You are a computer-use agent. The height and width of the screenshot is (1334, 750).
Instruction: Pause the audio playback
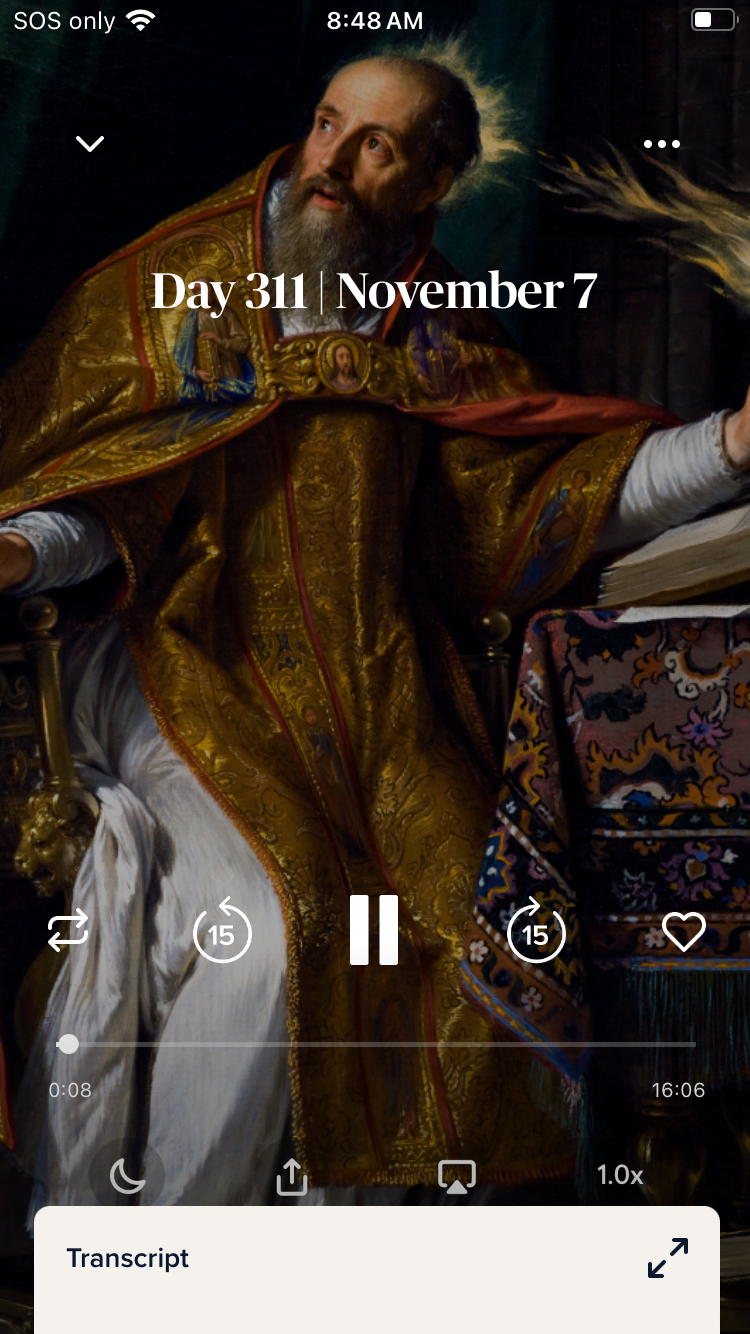click(374, 930)
